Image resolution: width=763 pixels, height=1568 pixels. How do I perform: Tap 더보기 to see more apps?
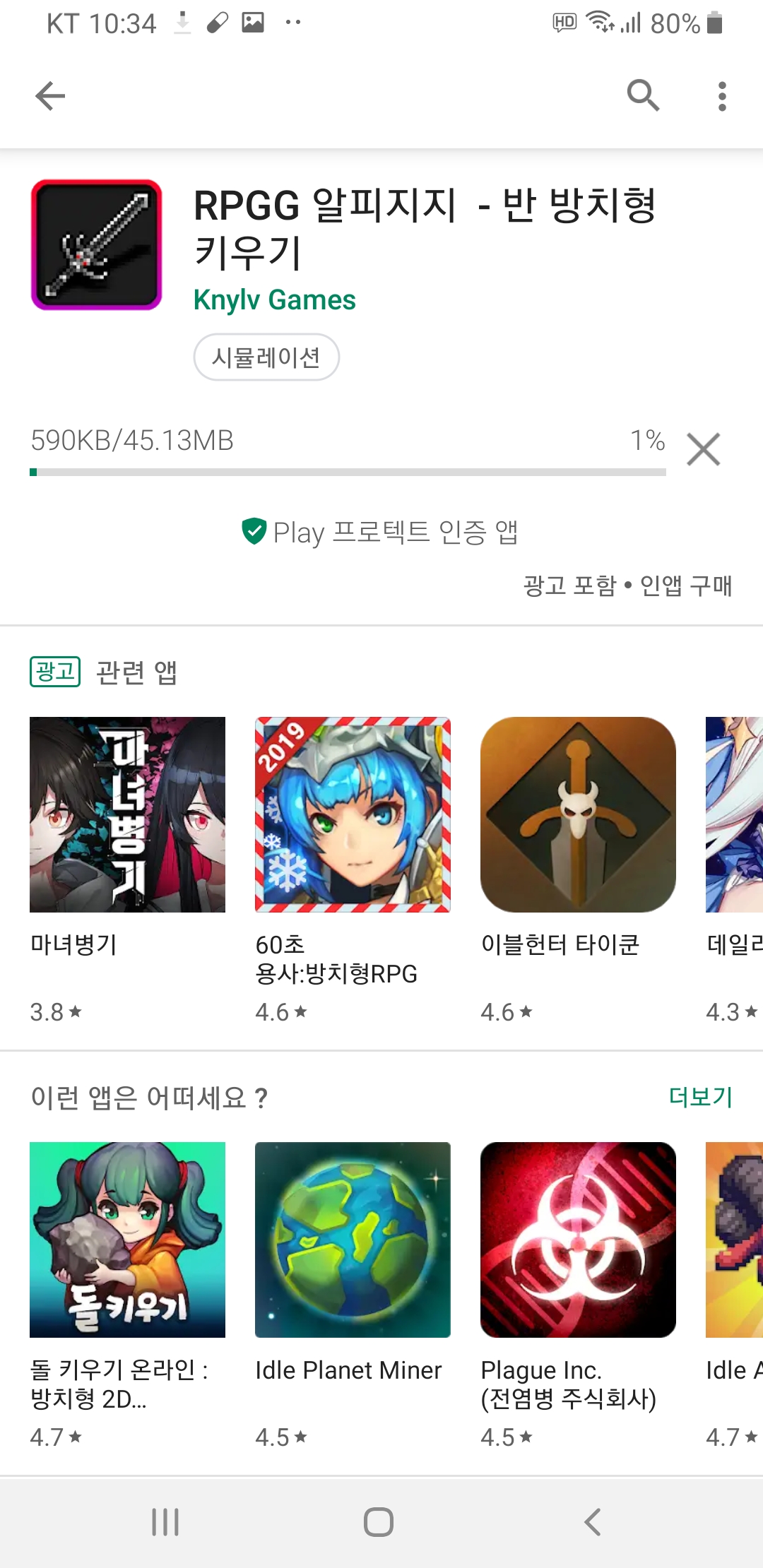click(x=700, y=1097)
